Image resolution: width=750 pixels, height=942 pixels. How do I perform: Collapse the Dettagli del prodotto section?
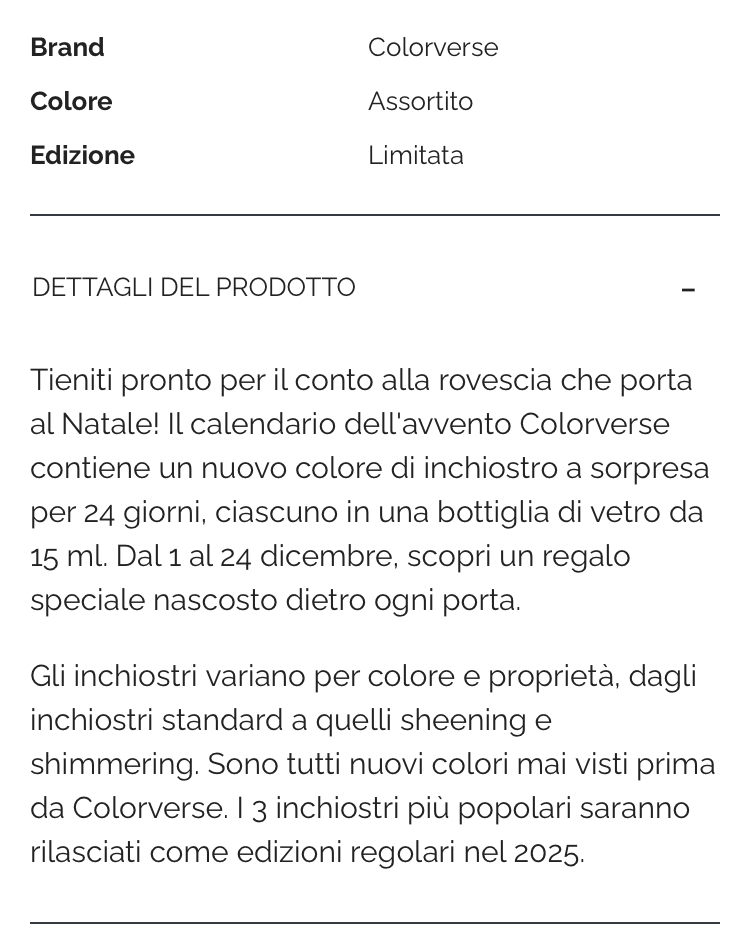(687, 290)
